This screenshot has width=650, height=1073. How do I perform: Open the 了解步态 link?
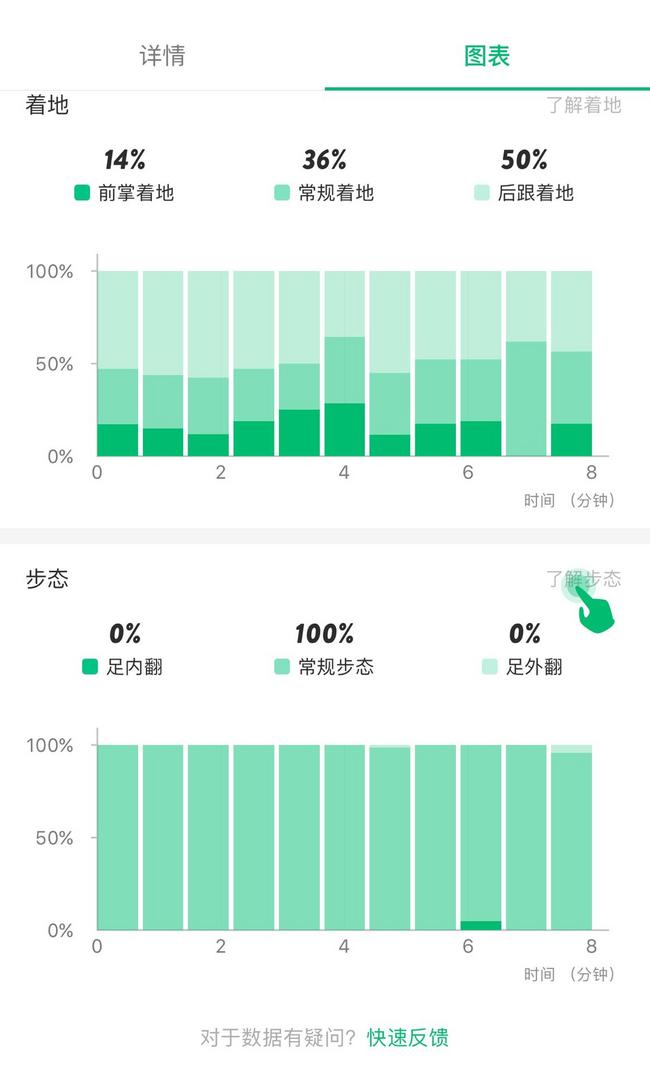584,579
